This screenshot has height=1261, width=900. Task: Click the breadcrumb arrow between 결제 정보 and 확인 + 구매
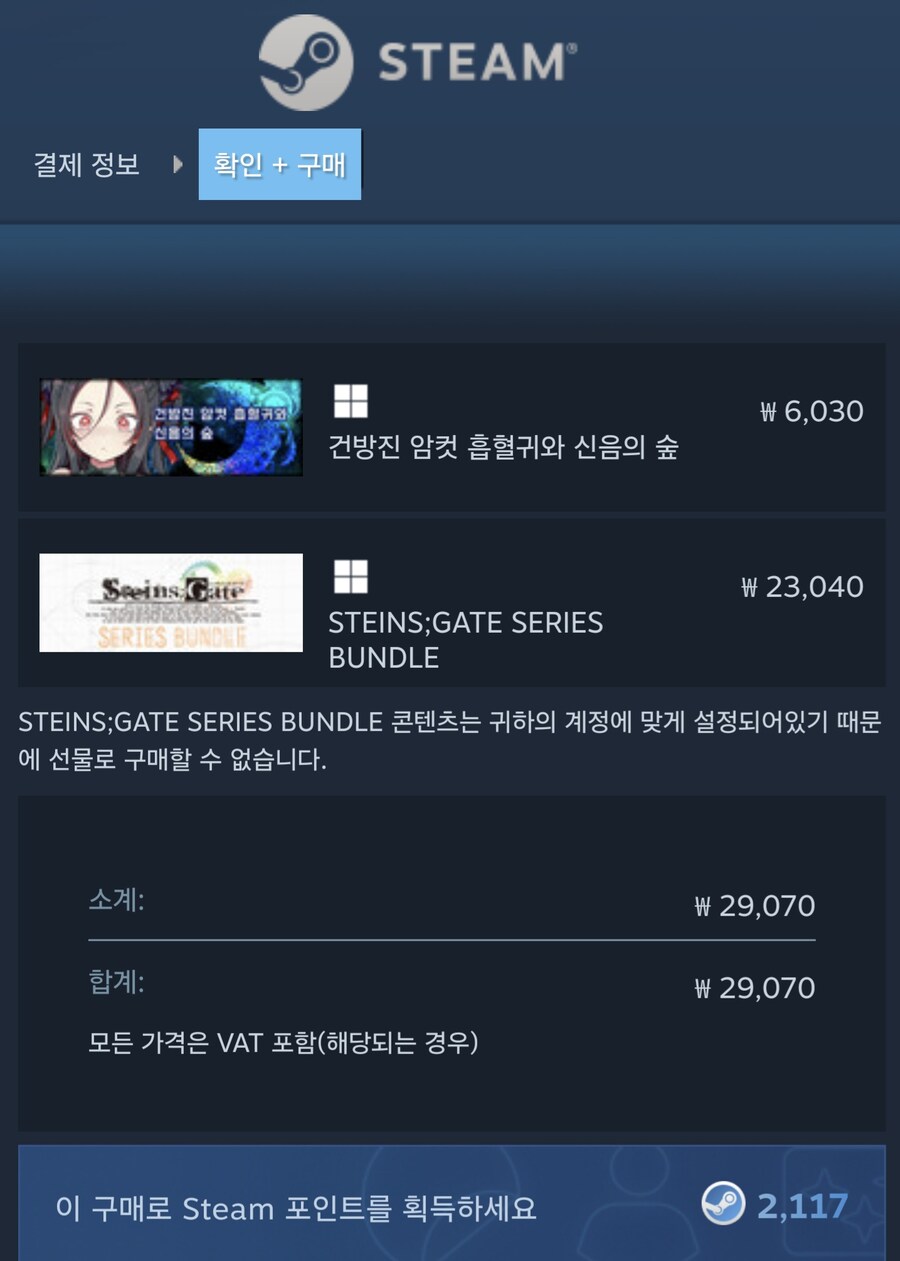[177, 165]
